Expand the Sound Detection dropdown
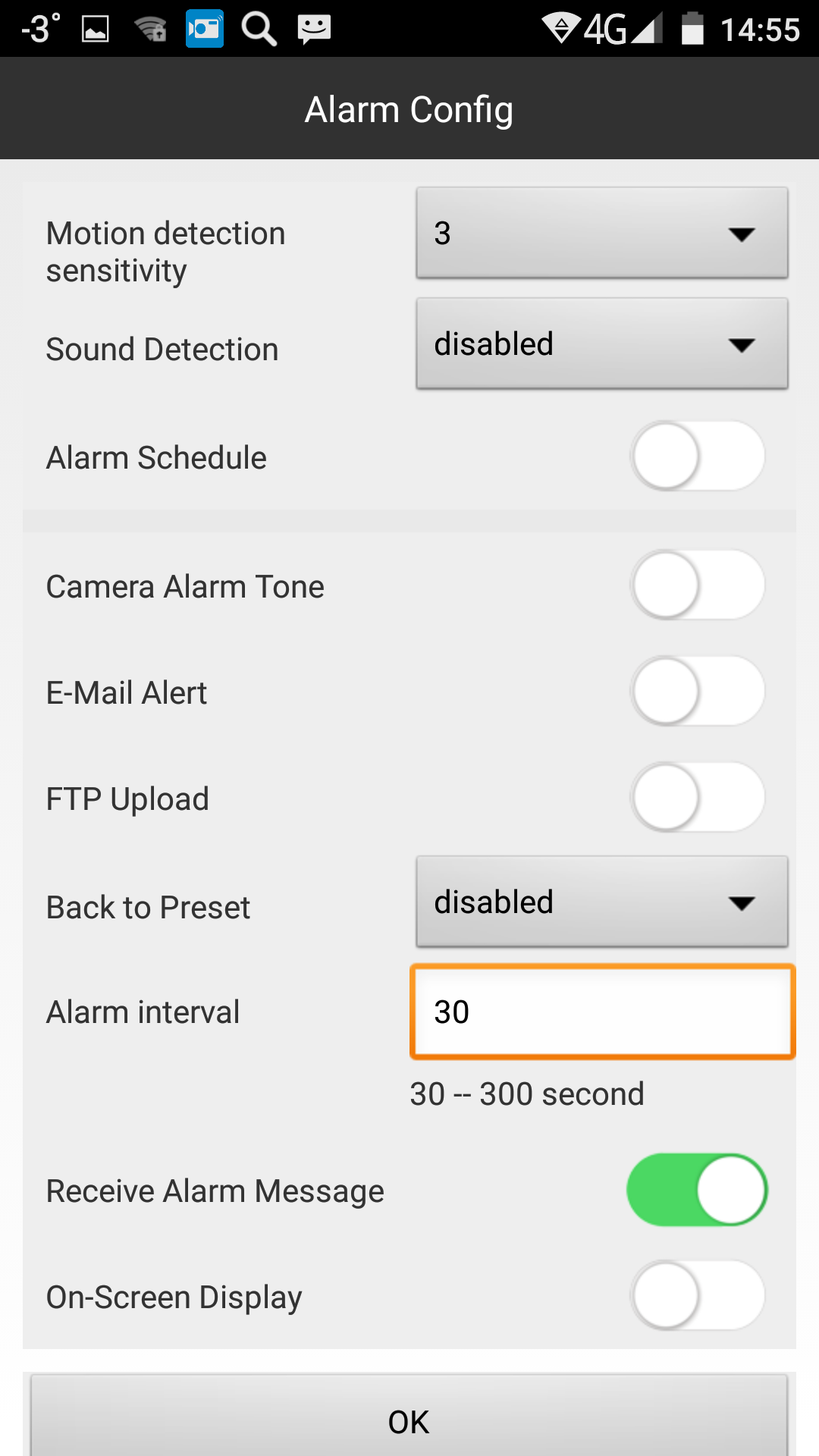This screenshot has width=819, height=1456. (x=601, y=344)
